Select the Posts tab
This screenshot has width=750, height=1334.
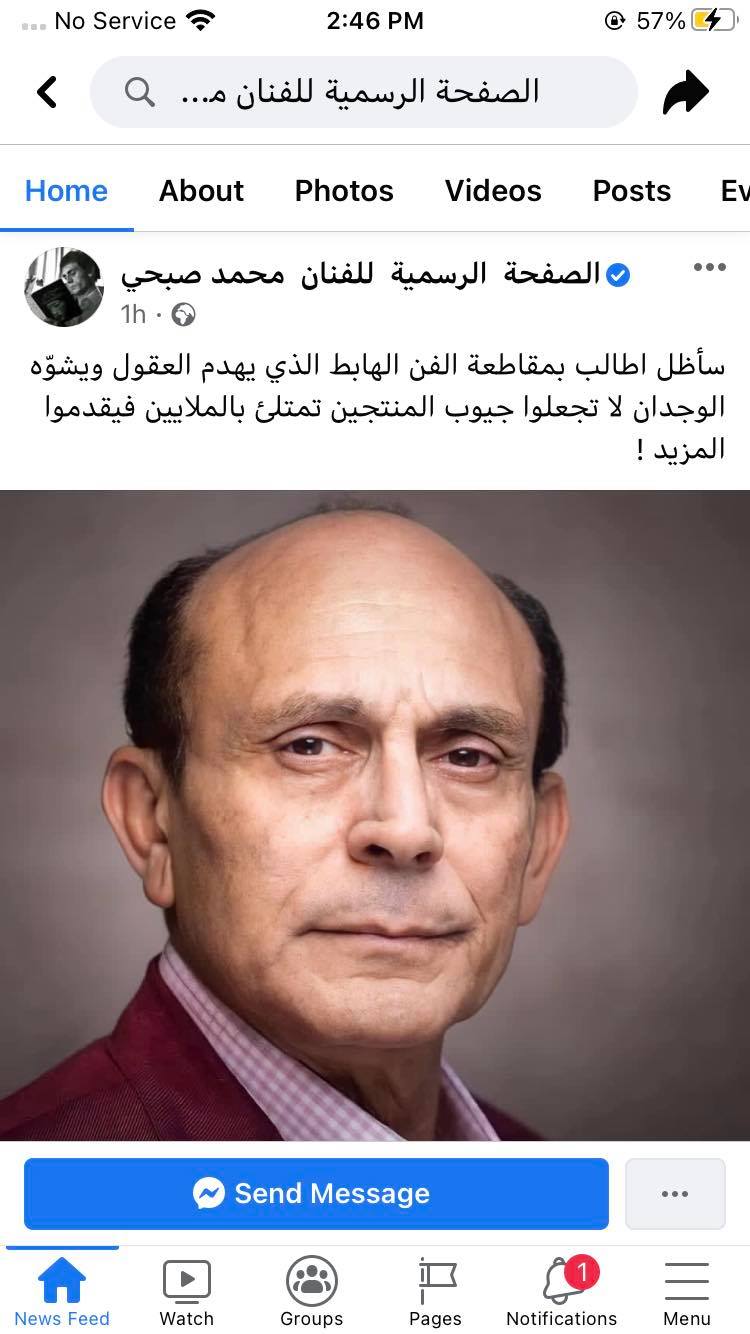tap(631, 190)
